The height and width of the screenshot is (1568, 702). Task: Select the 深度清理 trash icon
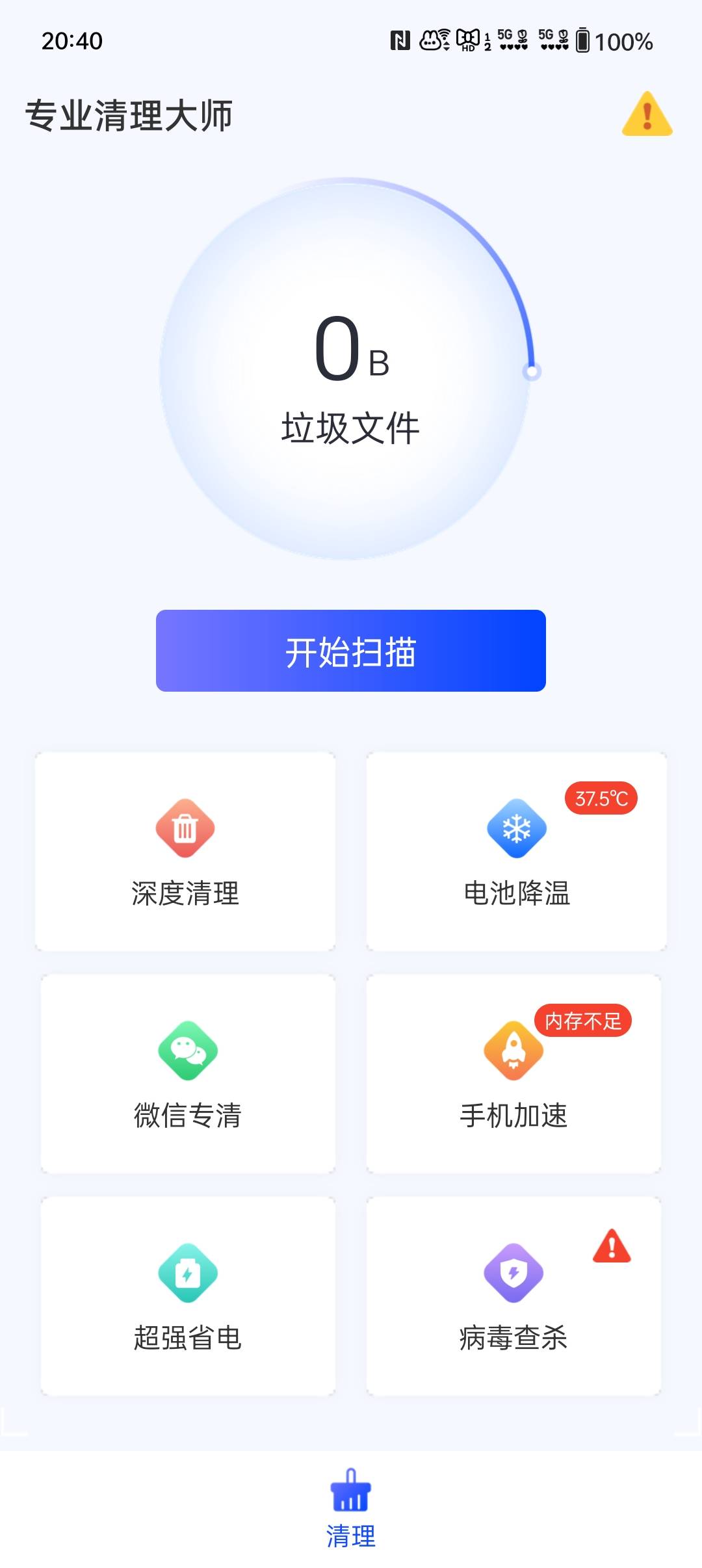[x=184, y=828]
